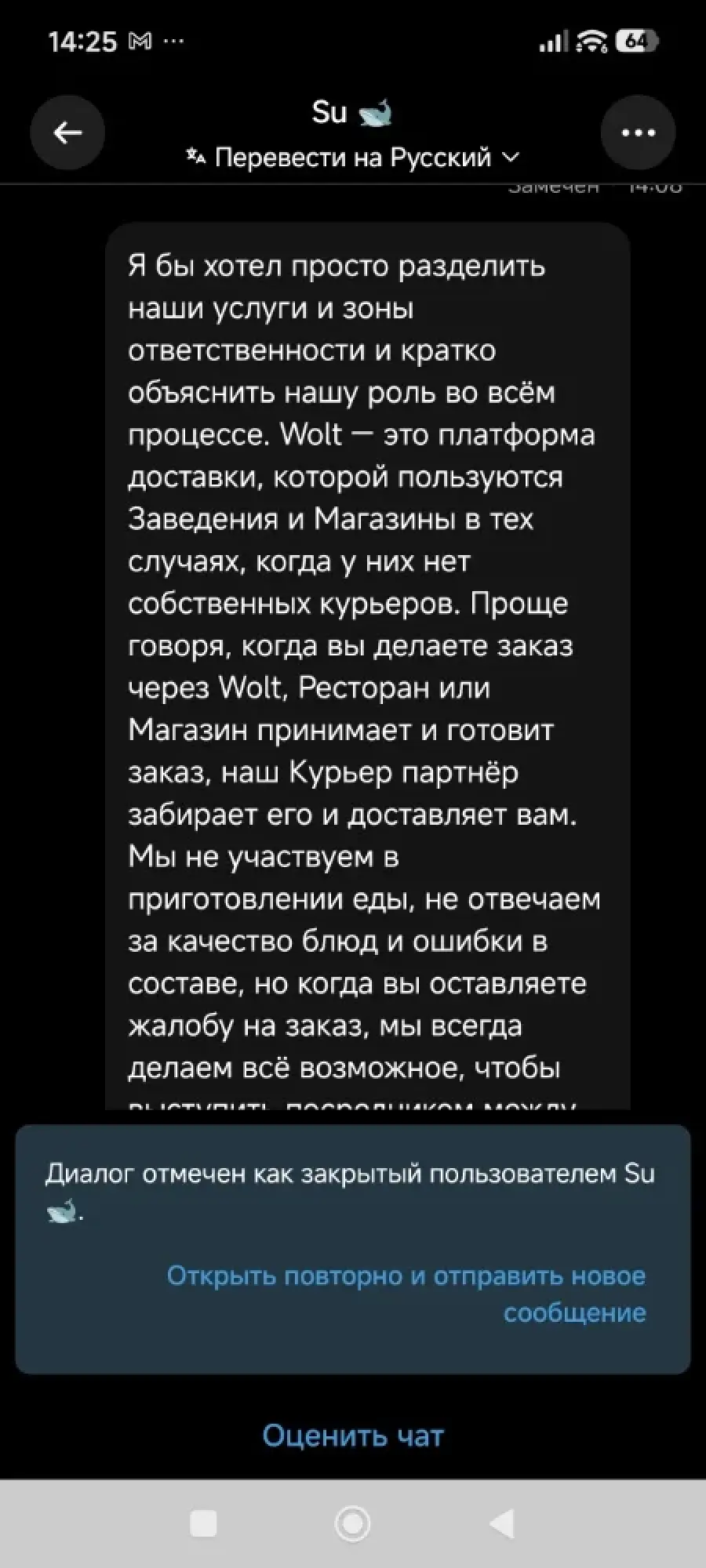Tap Оценить чат to rate conversation
The height and width of the screenshot is (1568, 706).
[353, 1436]
